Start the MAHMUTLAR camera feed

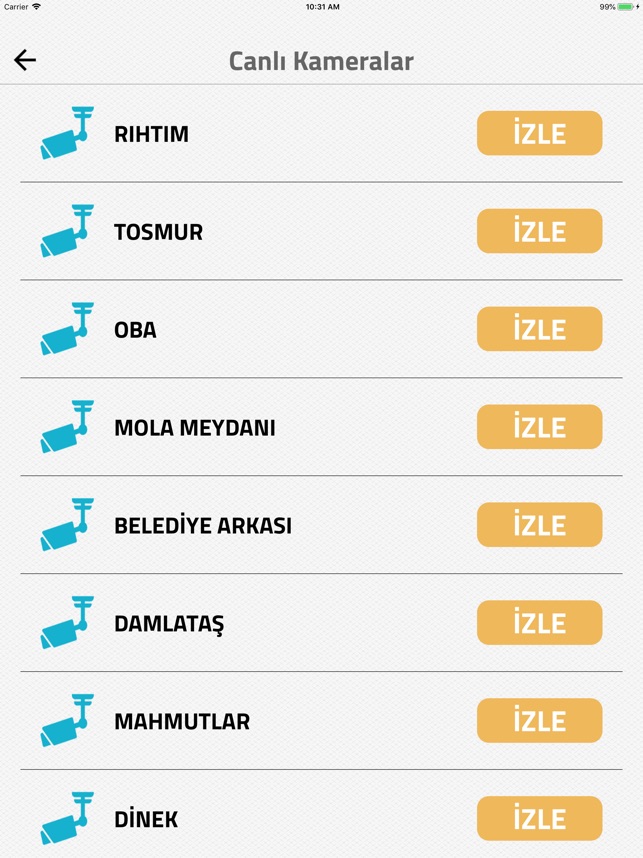(539, 721)
